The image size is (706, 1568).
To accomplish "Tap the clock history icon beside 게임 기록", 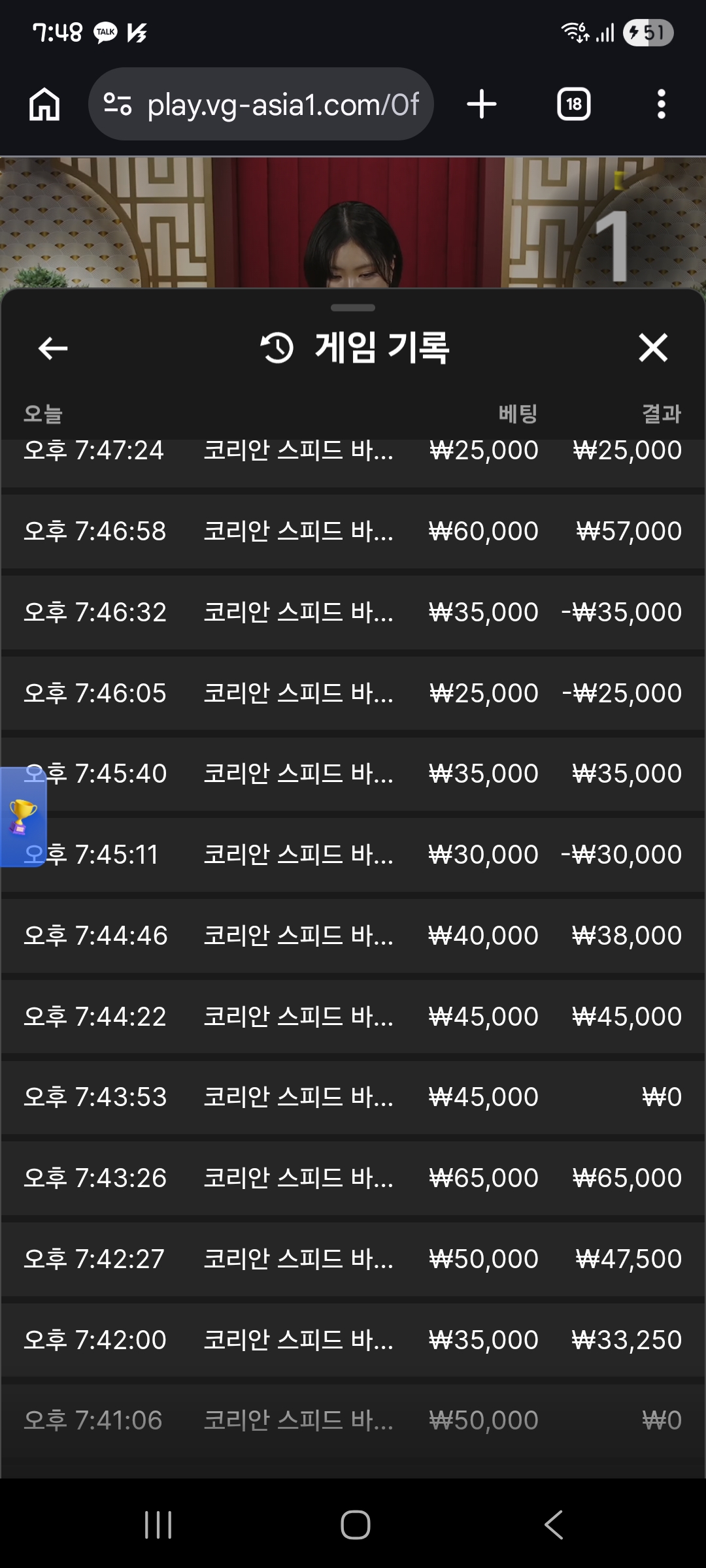I will [x=278, y=348].
